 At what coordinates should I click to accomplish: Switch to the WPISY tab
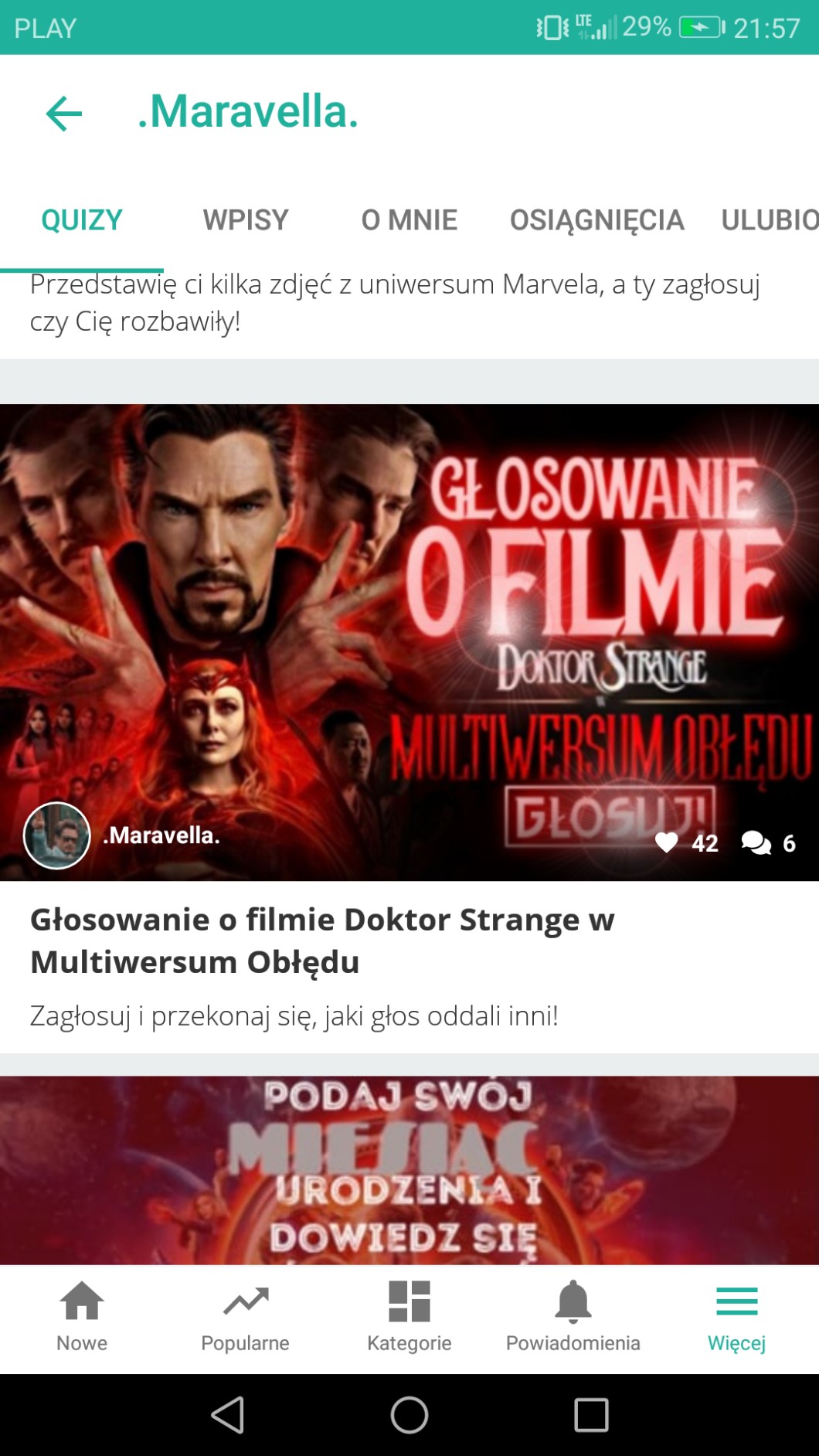coord(246,220)
